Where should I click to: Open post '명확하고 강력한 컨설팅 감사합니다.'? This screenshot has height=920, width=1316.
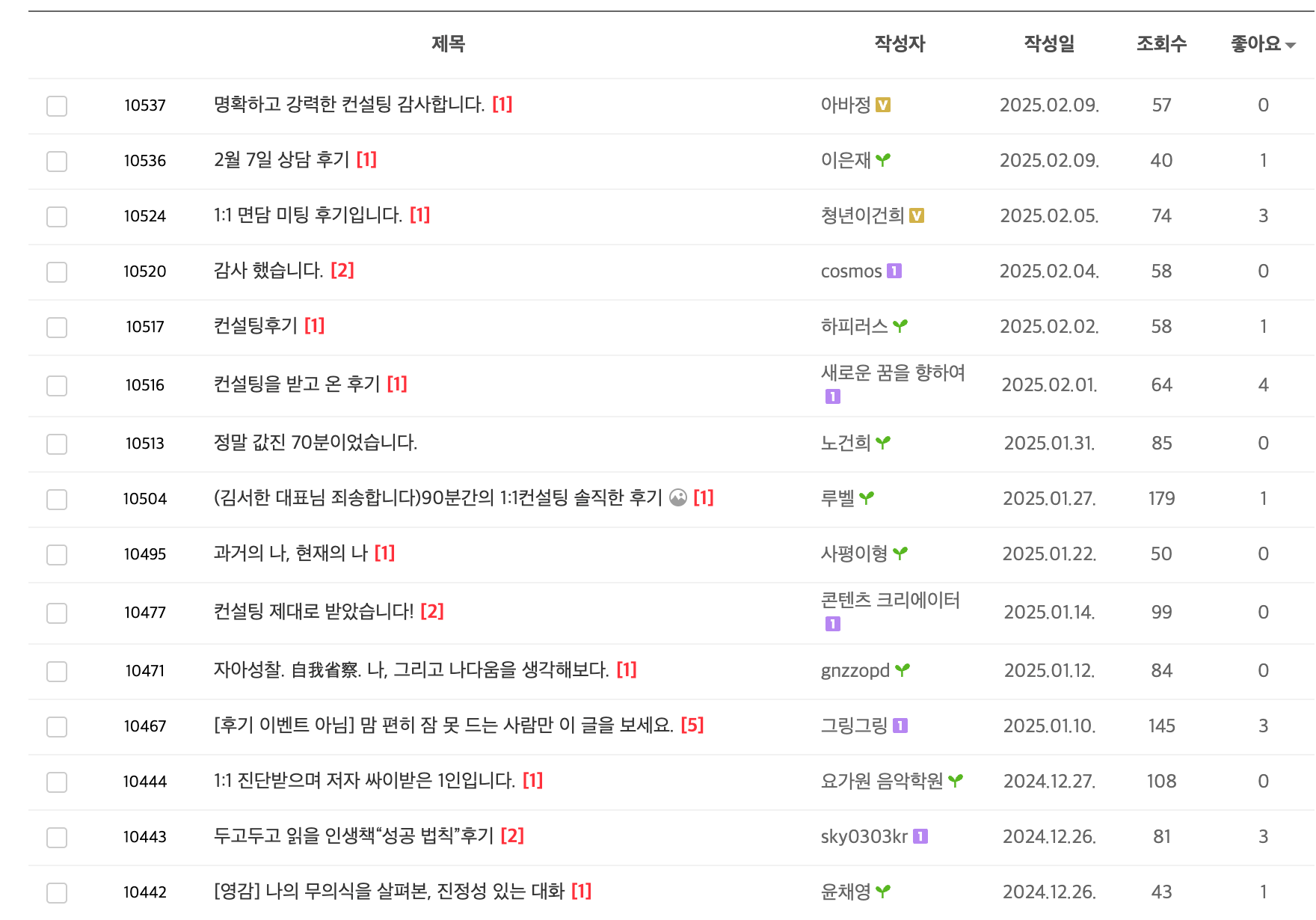point(349,104)
